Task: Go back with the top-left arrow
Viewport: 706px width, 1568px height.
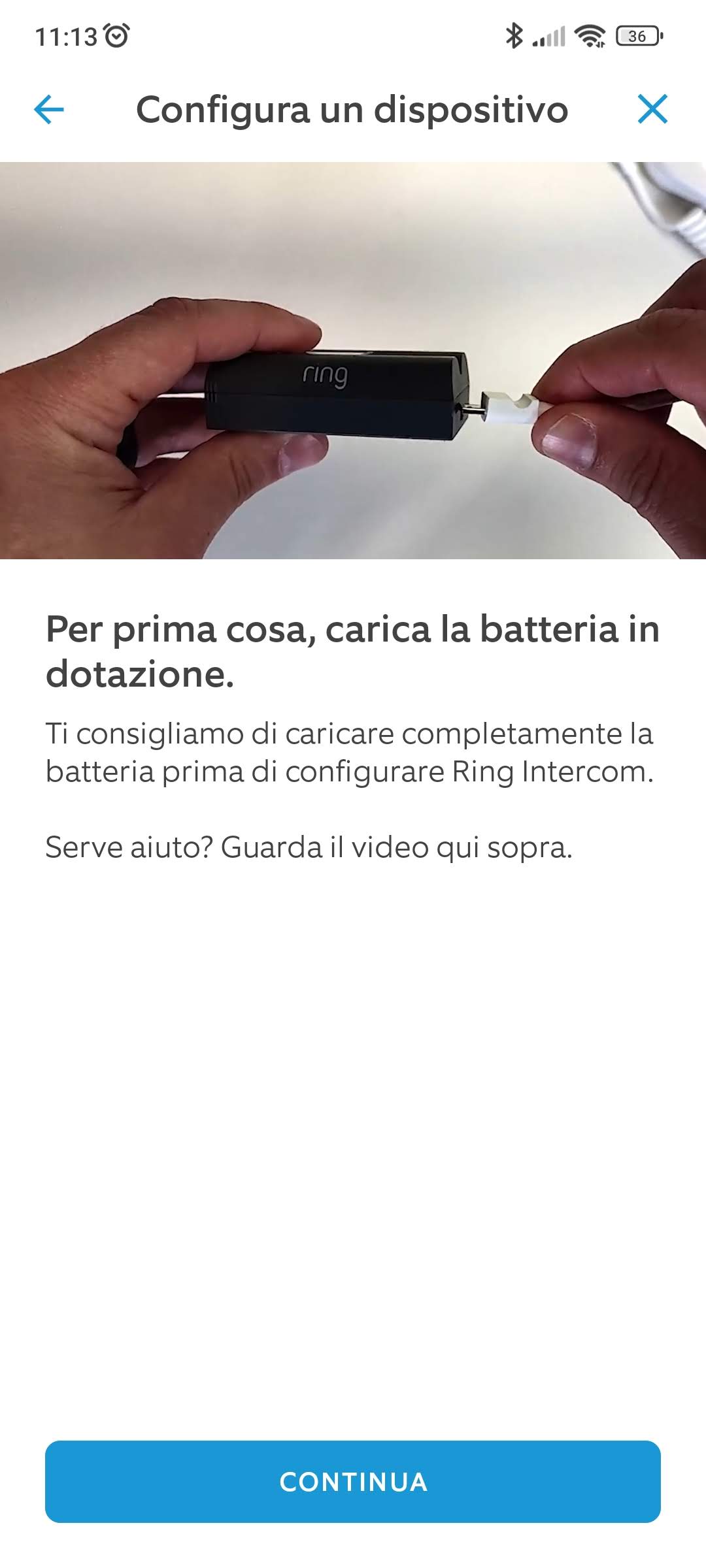Action: (x=49, y=109)
